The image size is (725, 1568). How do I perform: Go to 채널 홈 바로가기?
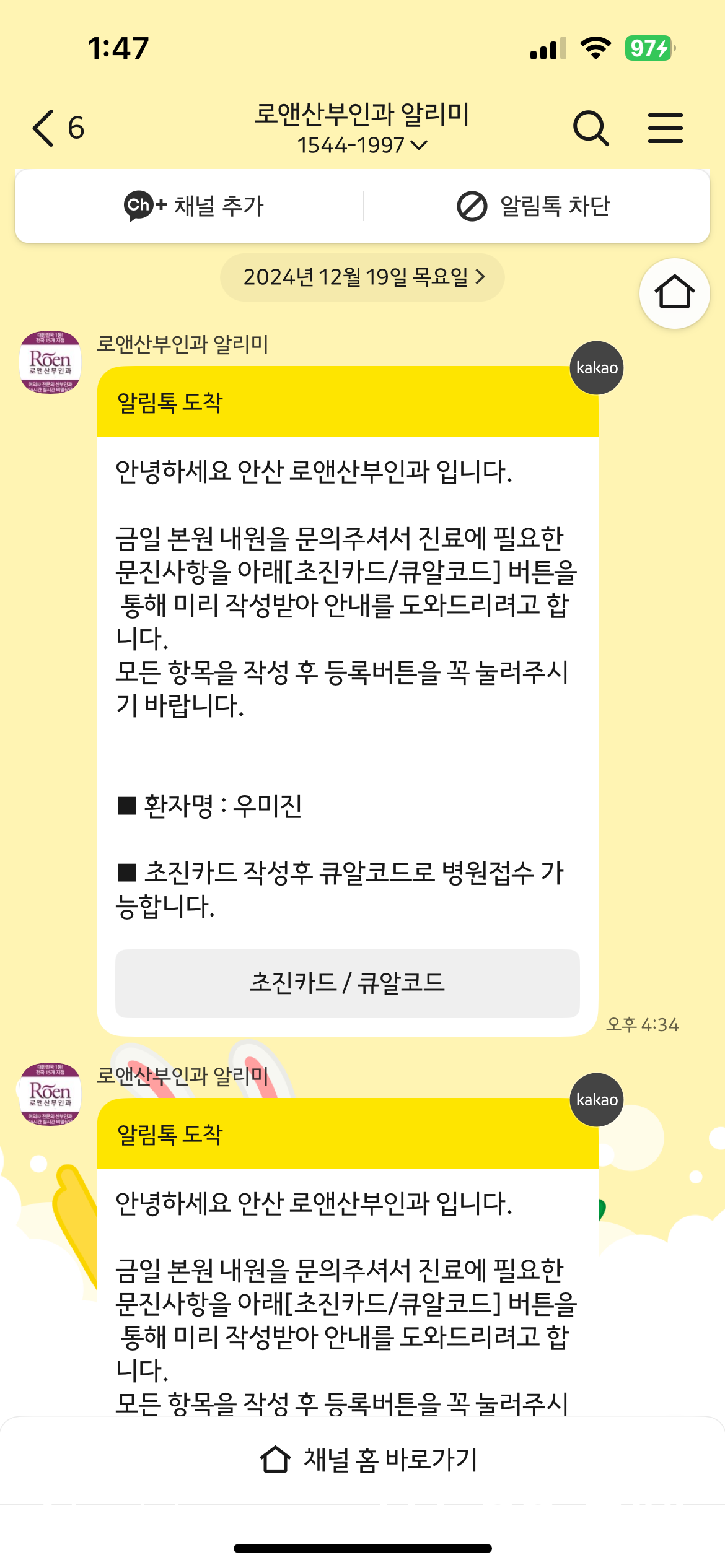pyautogui.click(x=369, y=1460)
